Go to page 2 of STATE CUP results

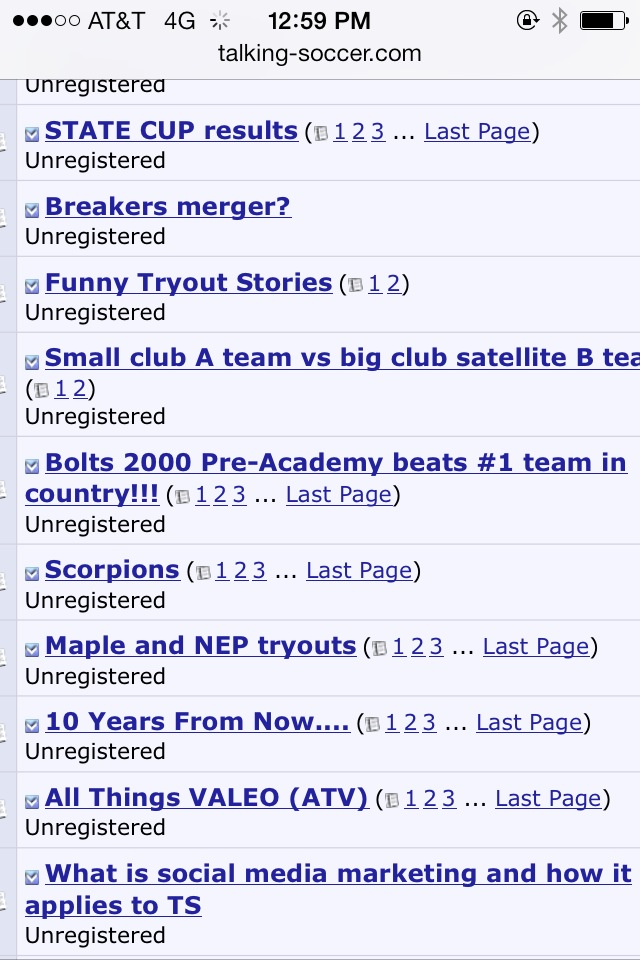358,132
